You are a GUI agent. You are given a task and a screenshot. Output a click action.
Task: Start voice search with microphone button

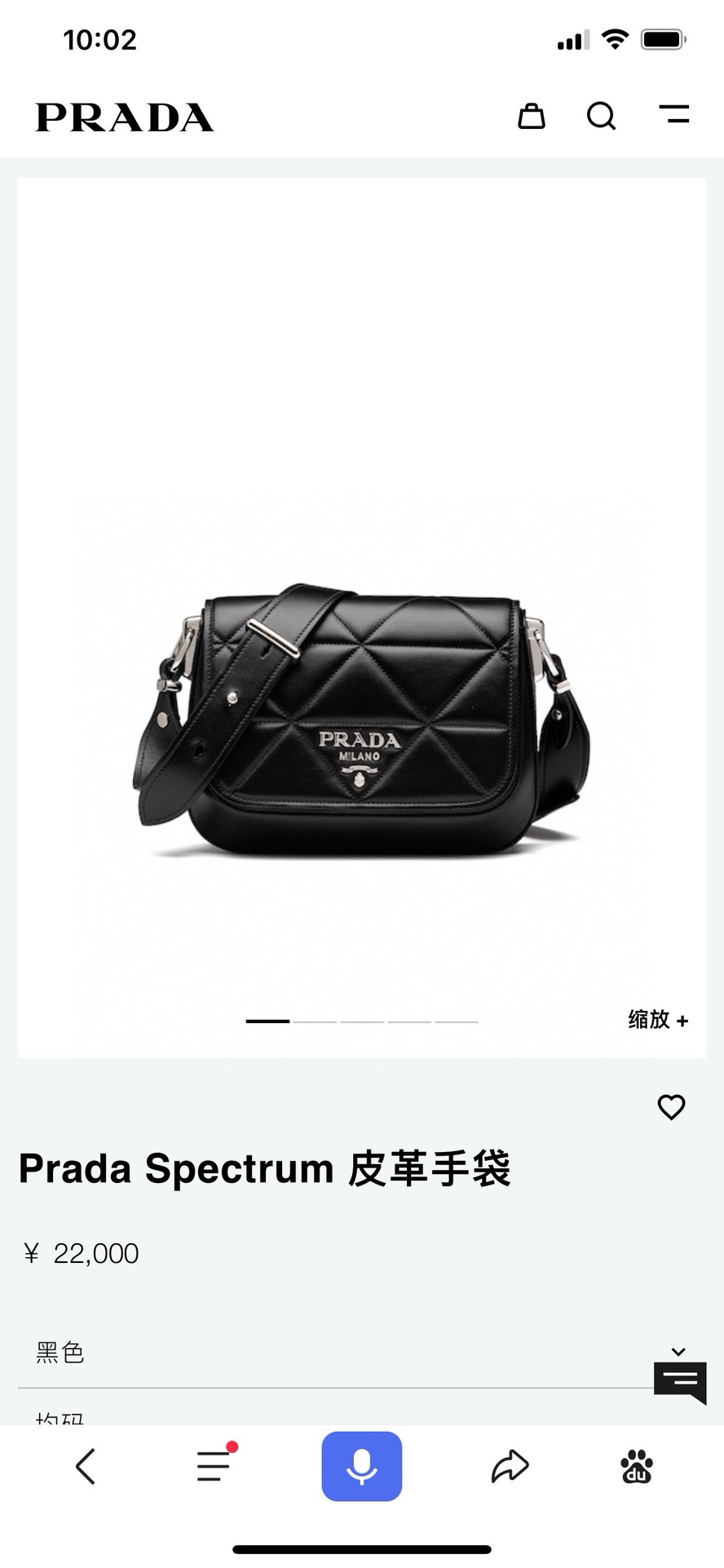pos(361,1466)
